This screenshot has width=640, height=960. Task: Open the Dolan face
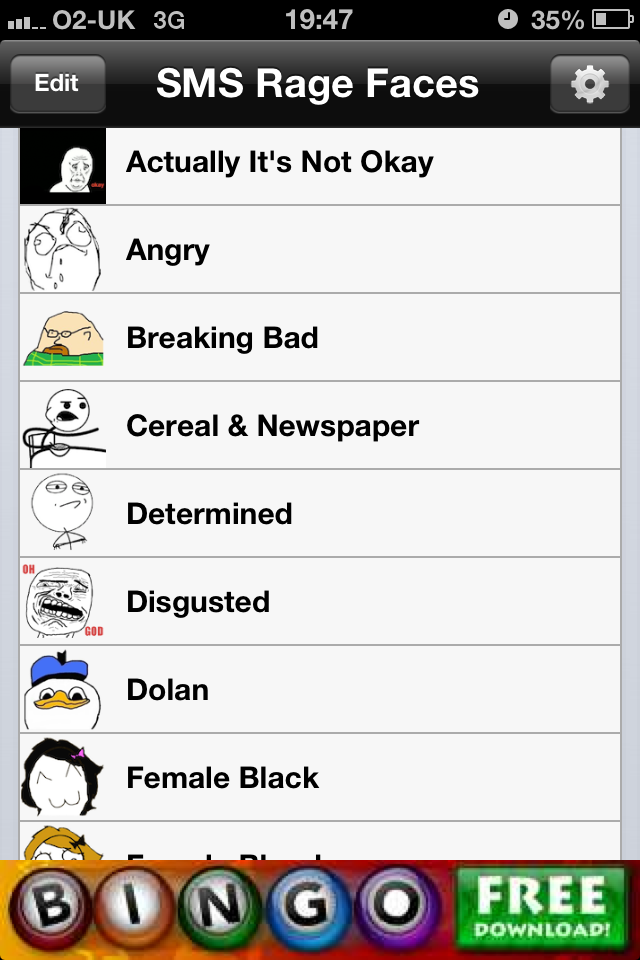[x=320, y=690]
